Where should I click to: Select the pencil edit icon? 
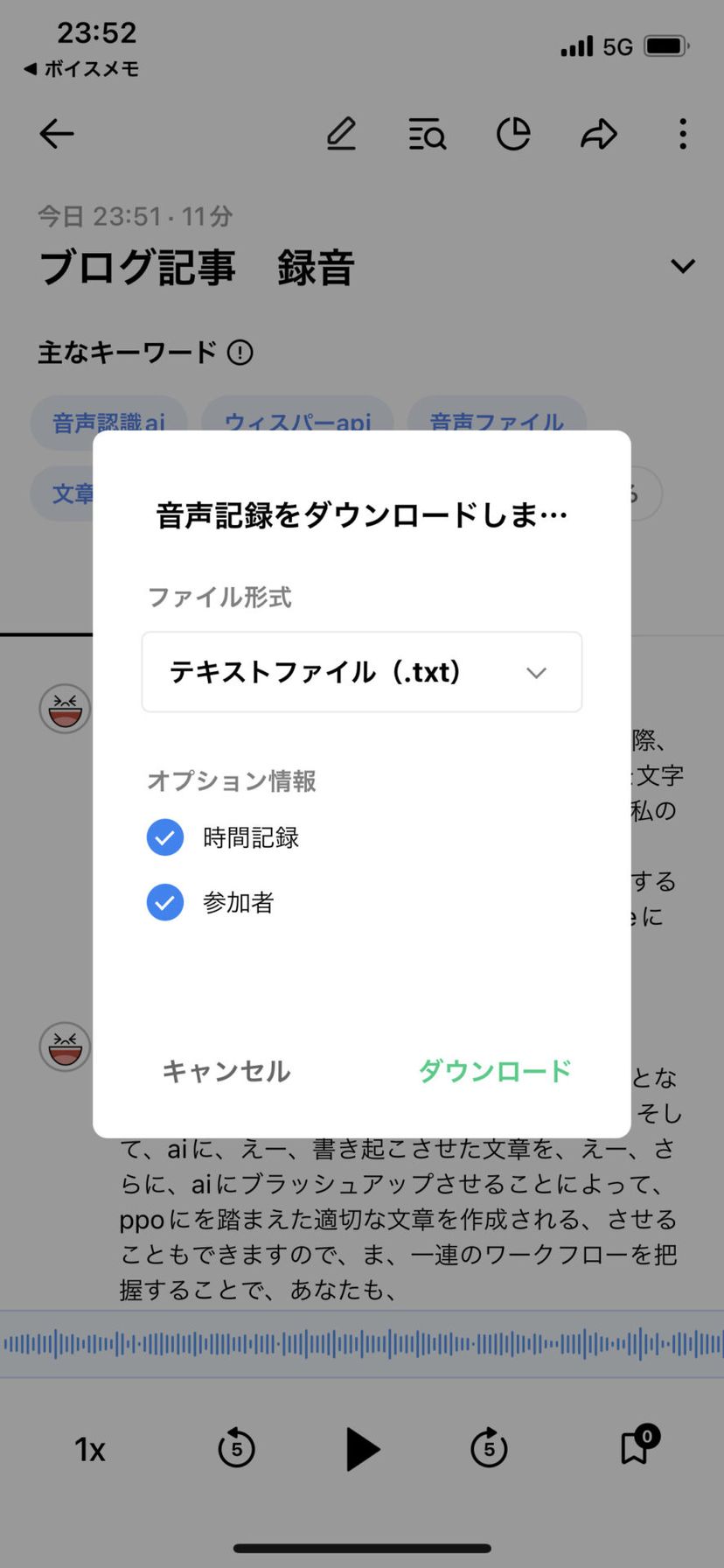pyautogui.click(x=341, y=134)
